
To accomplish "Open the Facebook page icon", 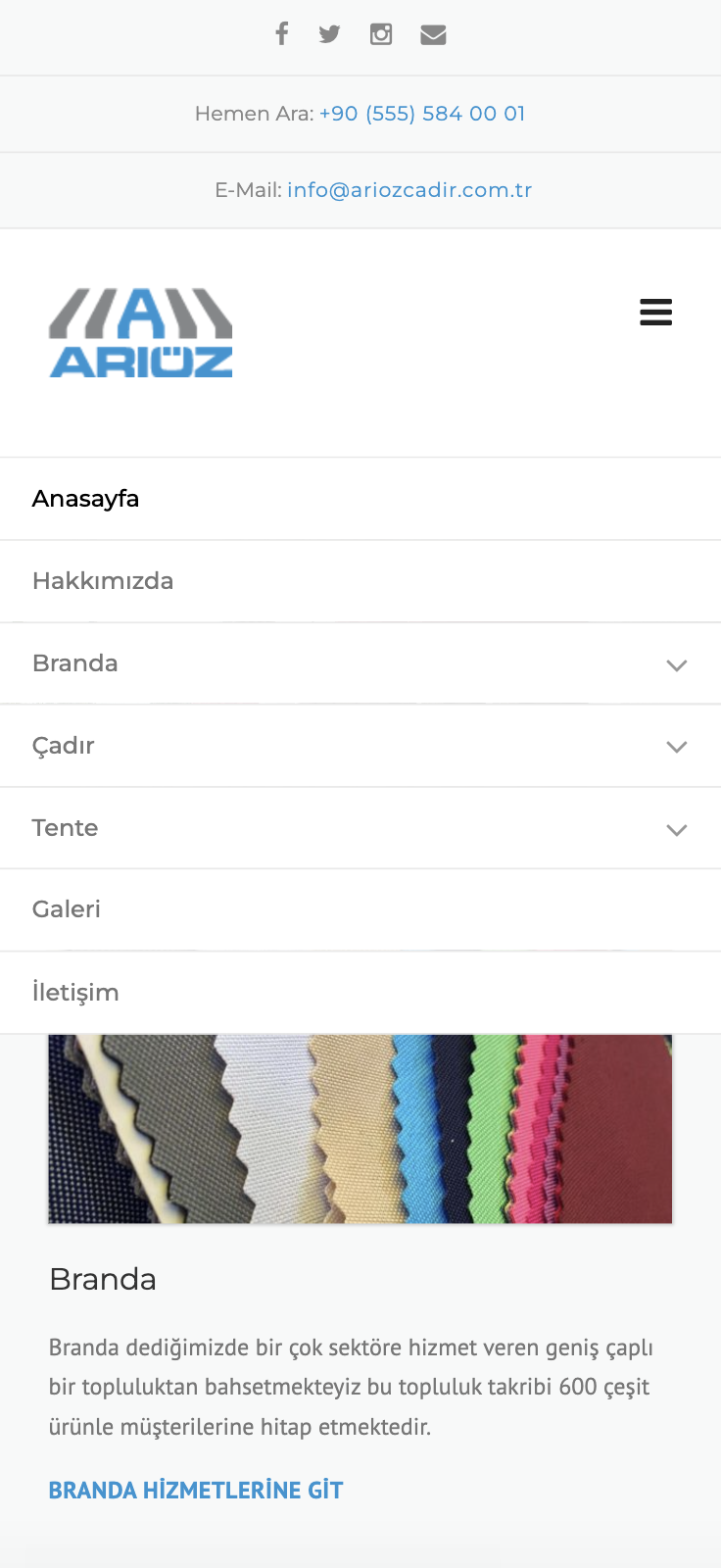I will [x=282, y=34].
